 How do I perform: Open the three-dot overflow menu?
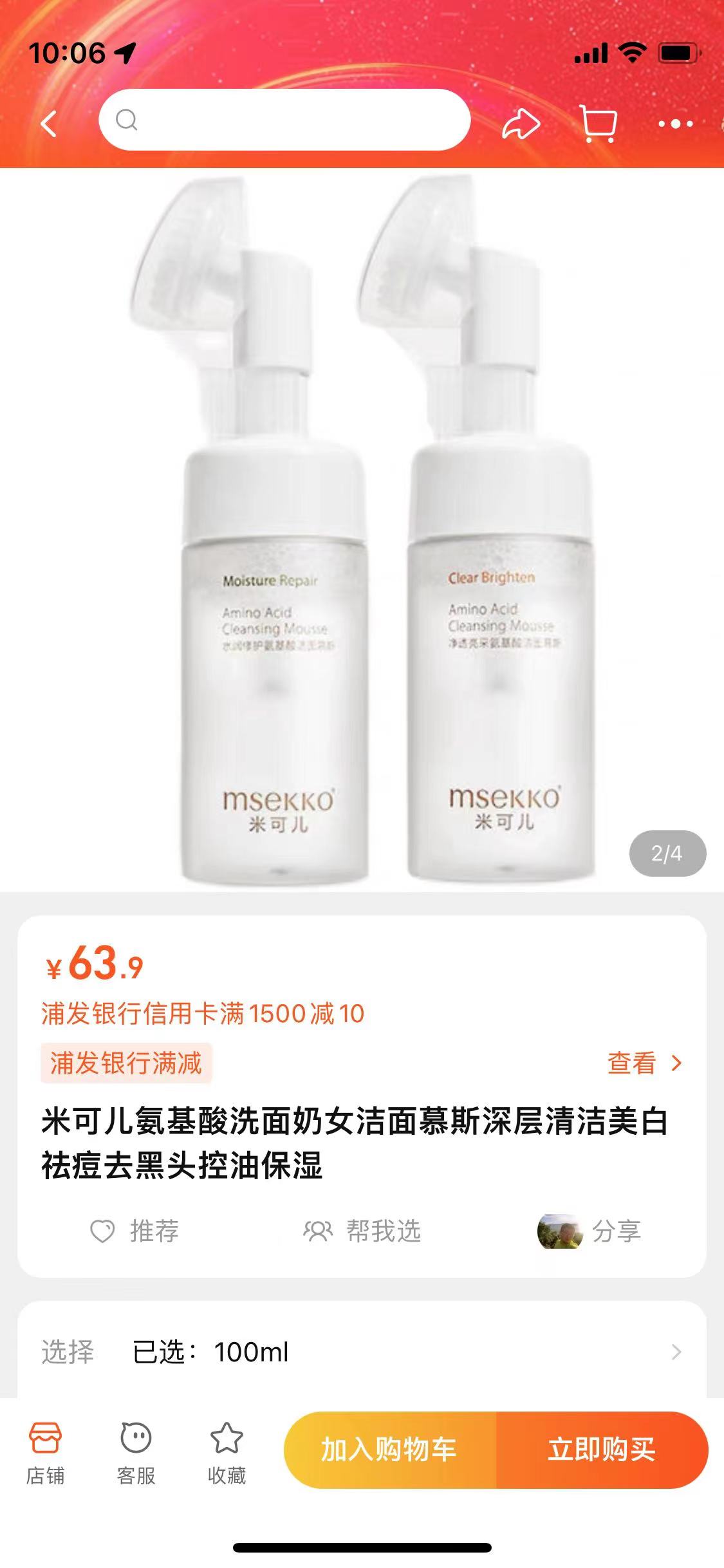click(676, 124)
